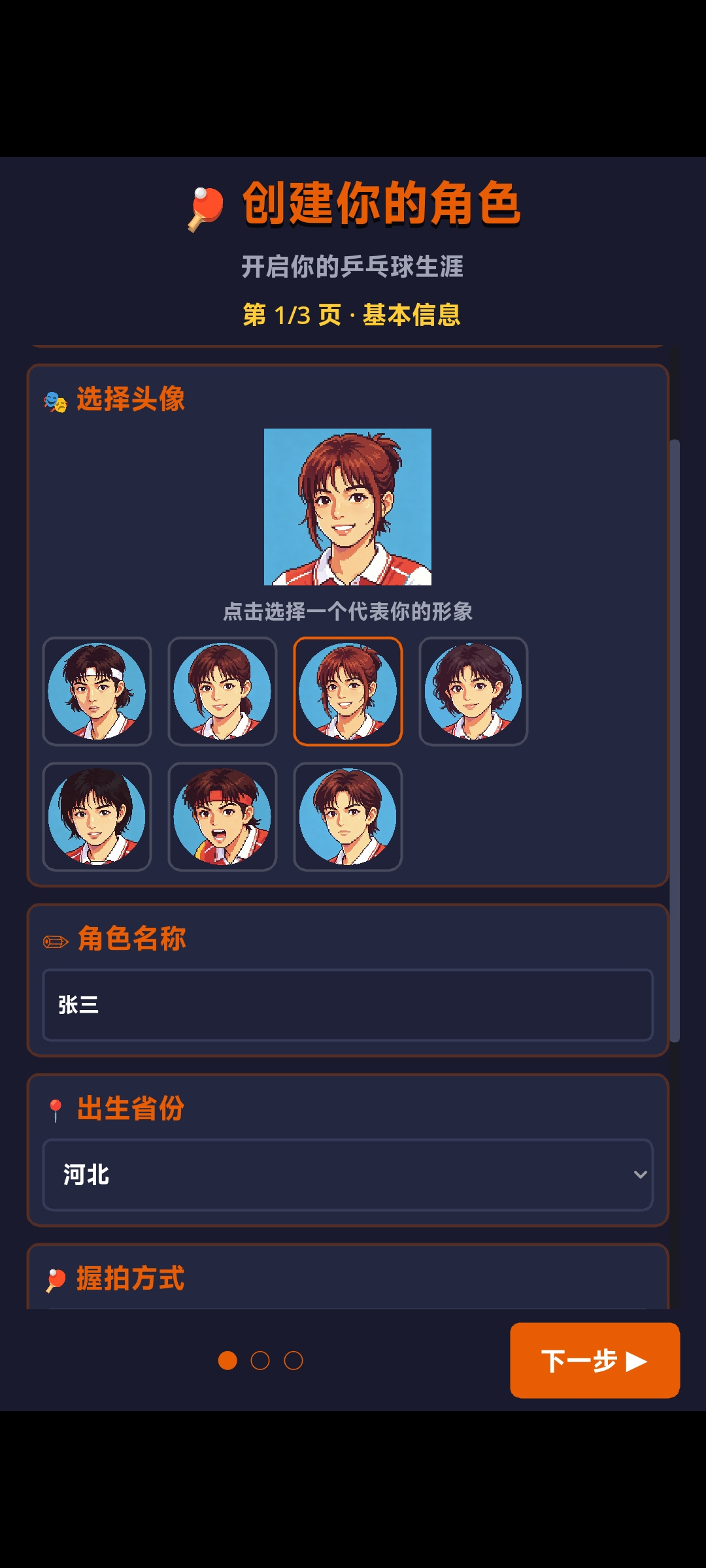Tap 下一步 to continue
The height and width of the screenshot is (1568, 706).
(x=595, y=1360)
